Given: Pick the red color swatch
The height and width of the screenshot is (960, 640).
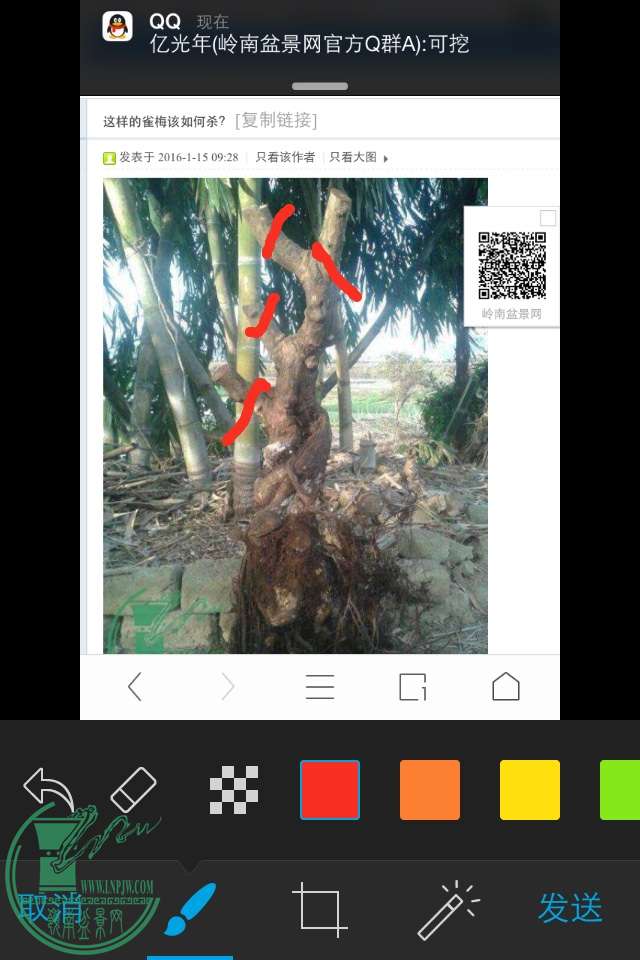Looking at the screenshot, I should click(330, 790).
